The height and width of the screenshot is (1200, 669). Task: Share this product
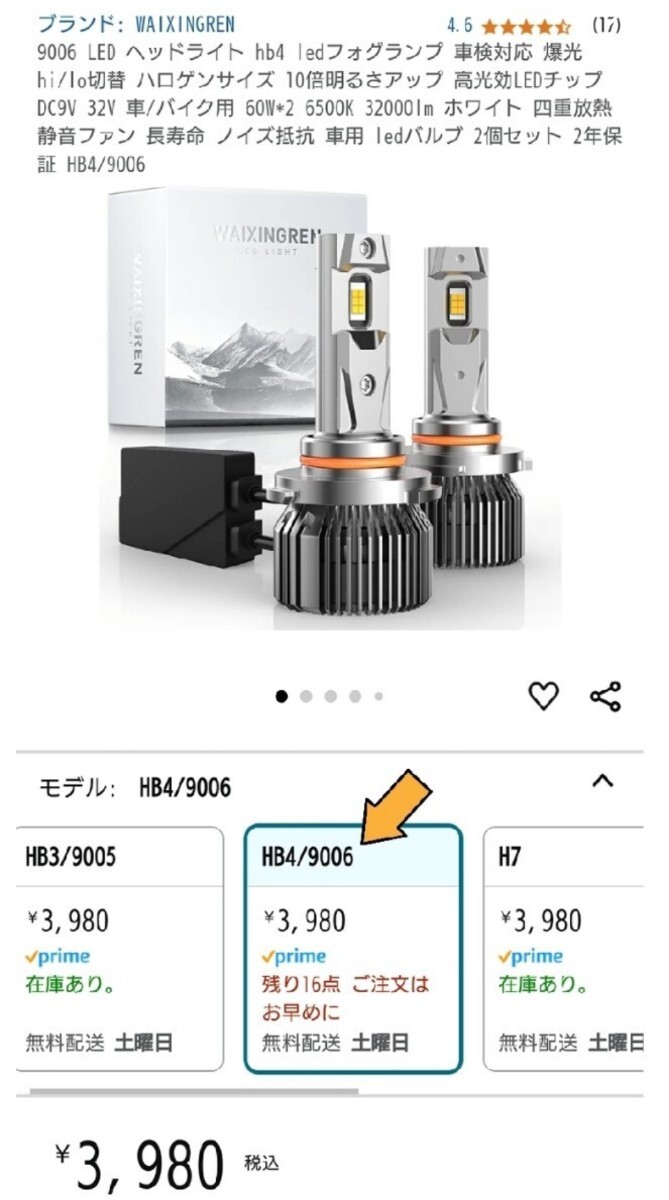point(605,696)
